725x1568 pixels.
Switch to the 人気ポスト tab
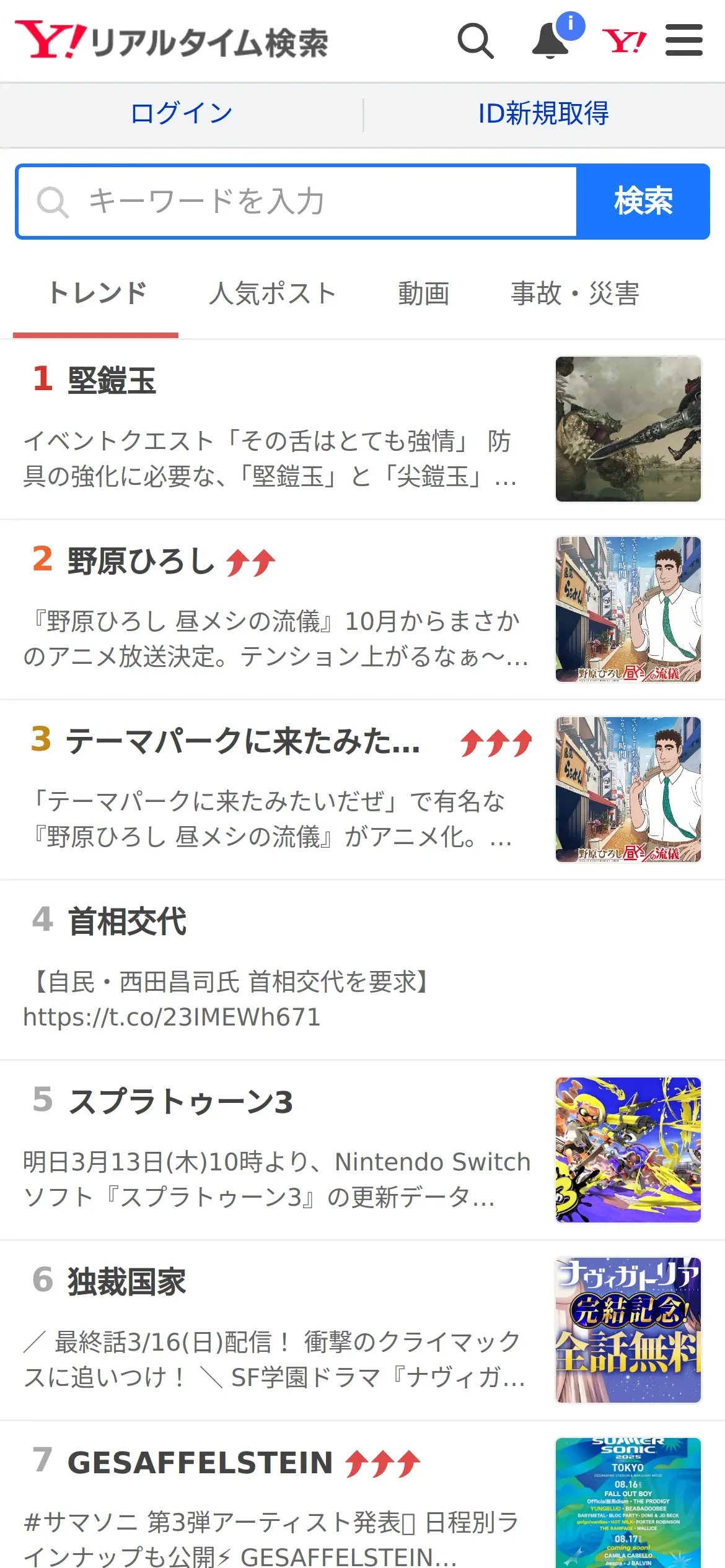273,294
